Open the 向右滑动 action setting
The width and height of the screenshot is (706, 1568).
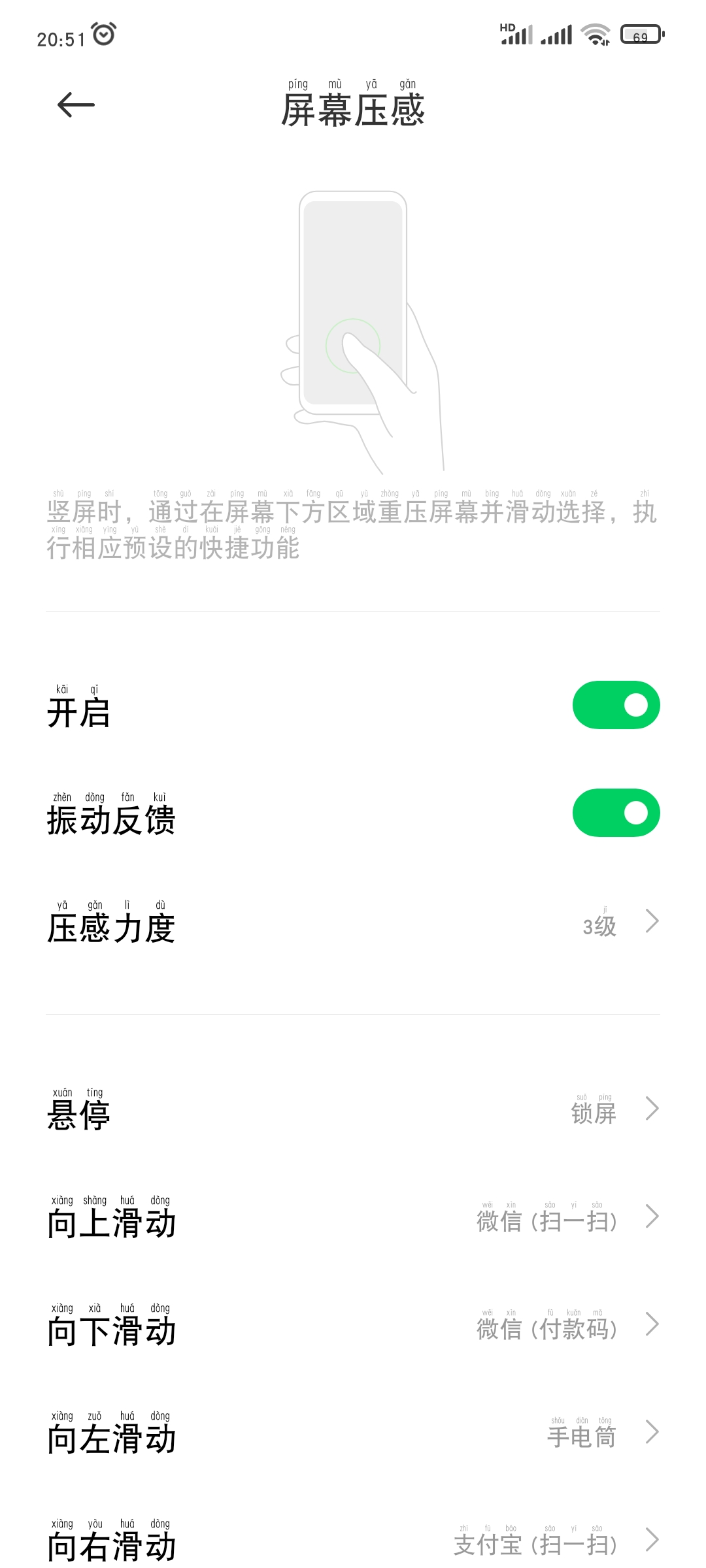tap(353, 1535)
